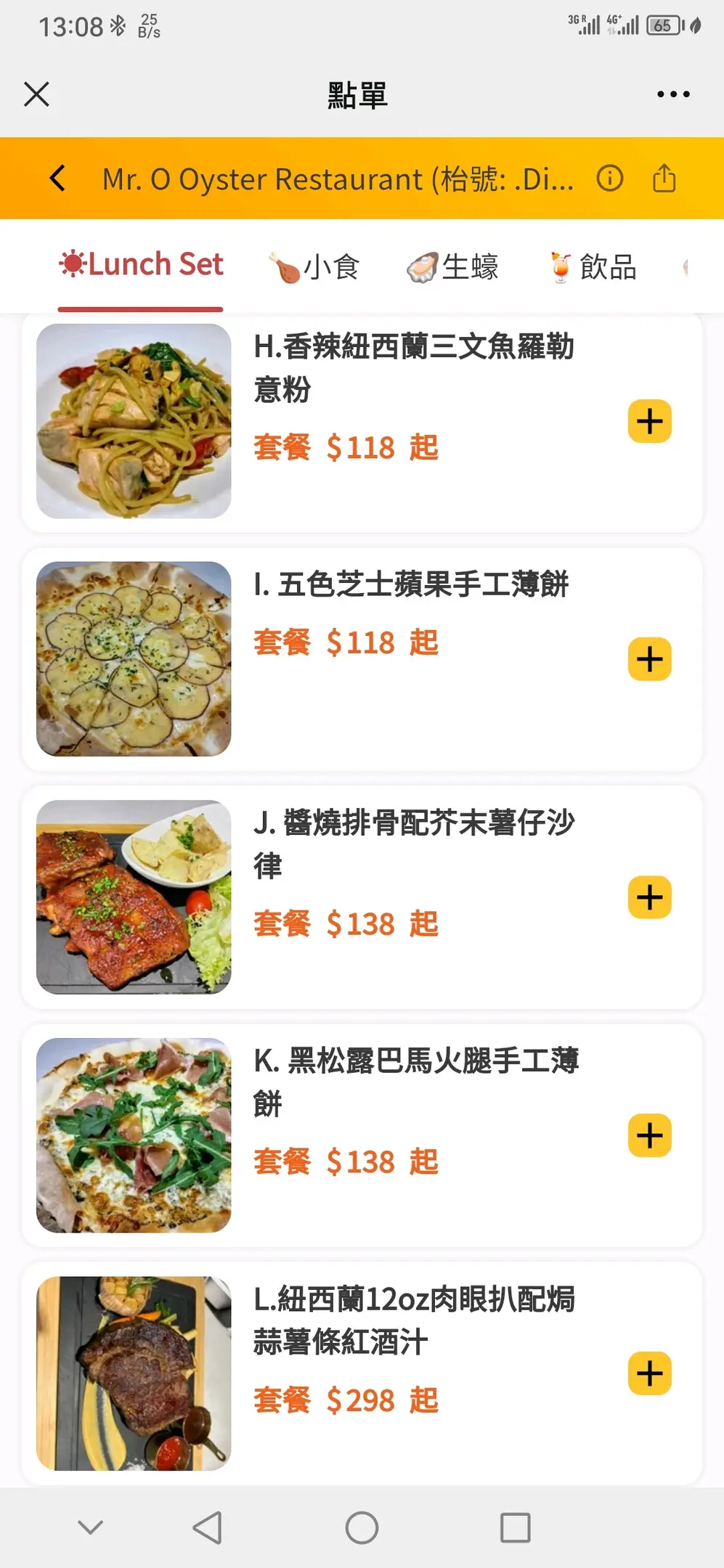The height and width of the screenshot is (1568, 724).
Task: Switch to the 小食 tab
Action: coord(314,266)
